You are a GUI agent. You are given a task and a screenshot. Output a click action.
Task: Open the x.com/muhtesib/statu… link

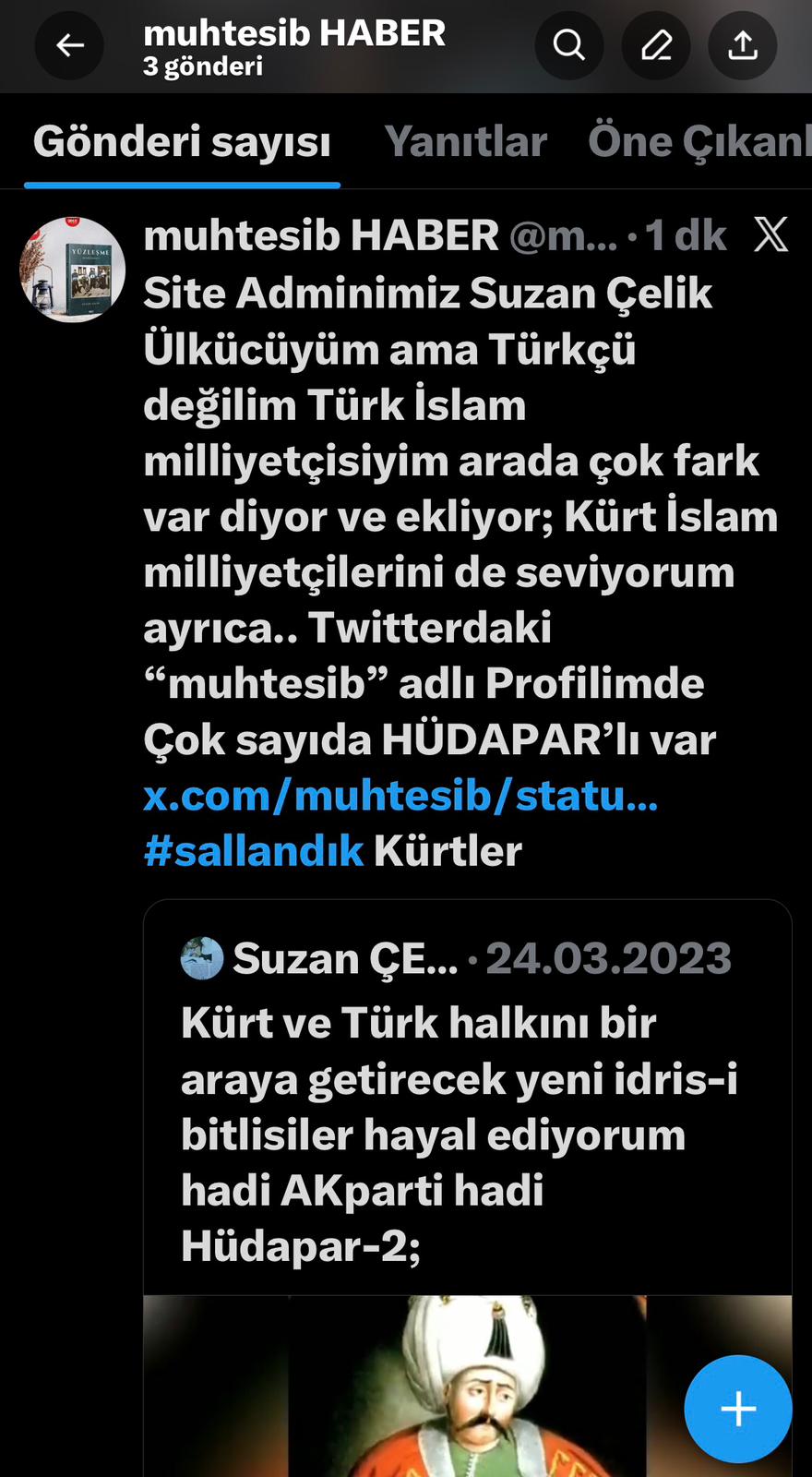click(x=400, y=796)
